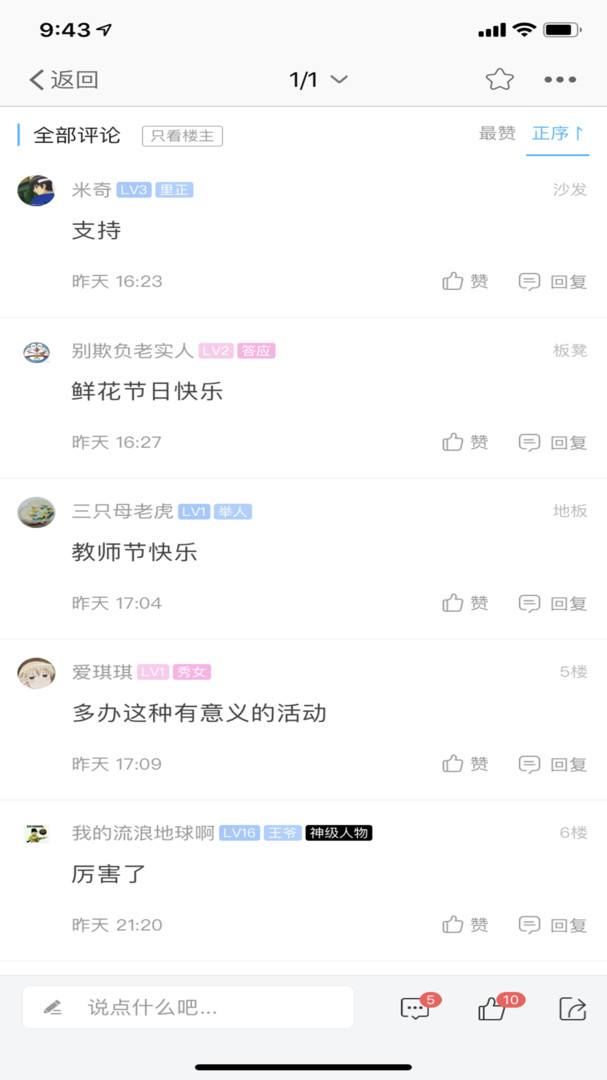
Task: Reply to 鲜花节日快乐 comment
Action: point(553,442)
